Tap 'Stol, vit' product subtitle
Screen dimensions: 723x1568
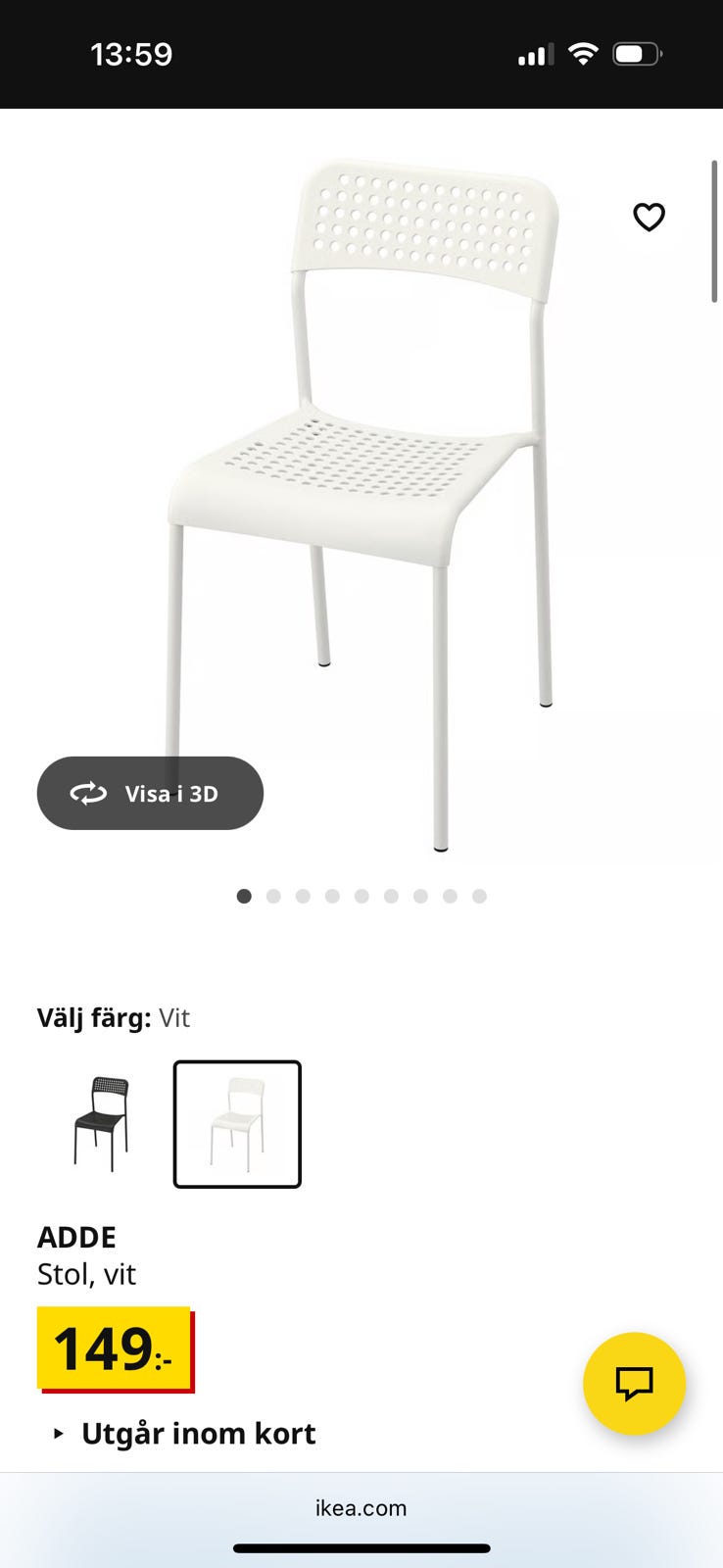[x=87, y=1275]
